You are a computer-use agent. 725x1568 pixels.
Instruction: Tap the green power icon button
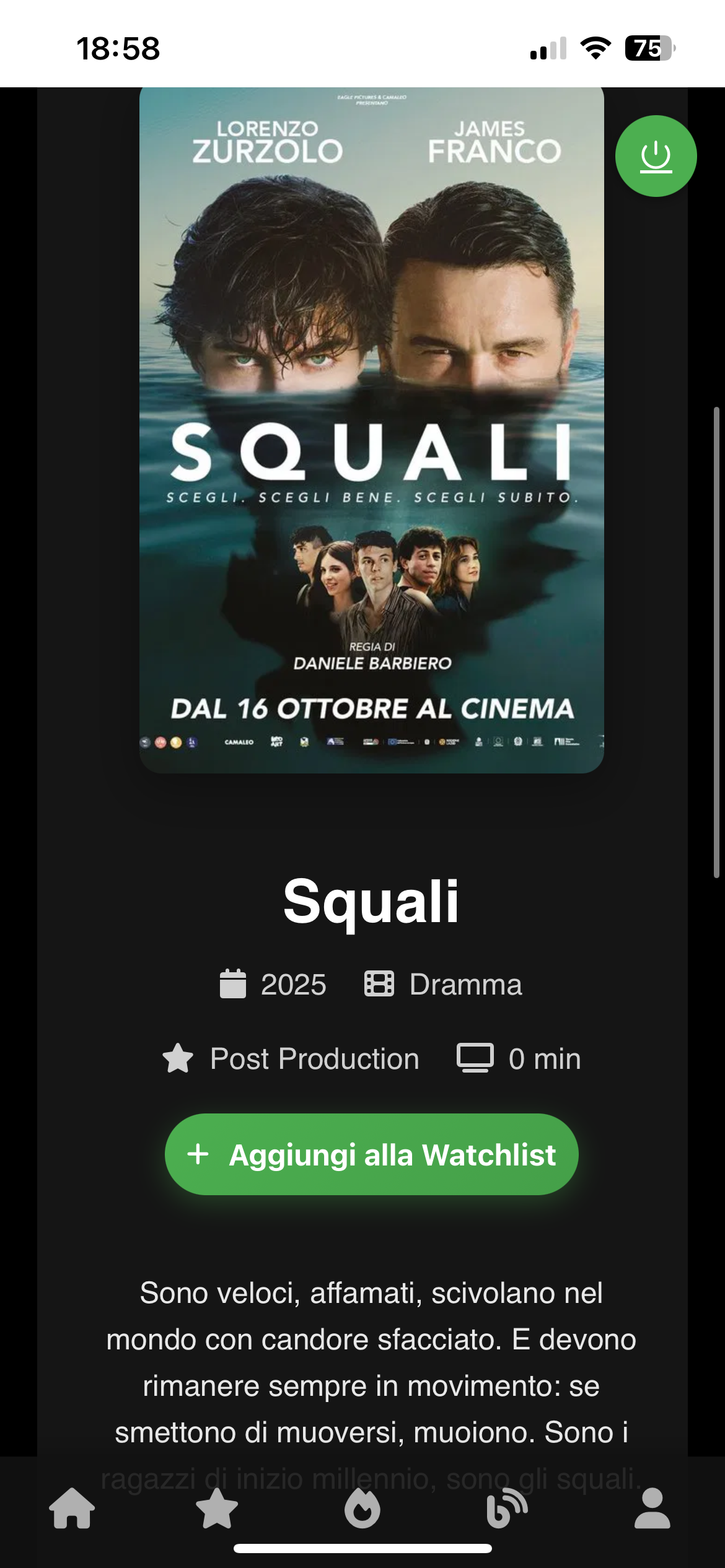click(656, 156)
